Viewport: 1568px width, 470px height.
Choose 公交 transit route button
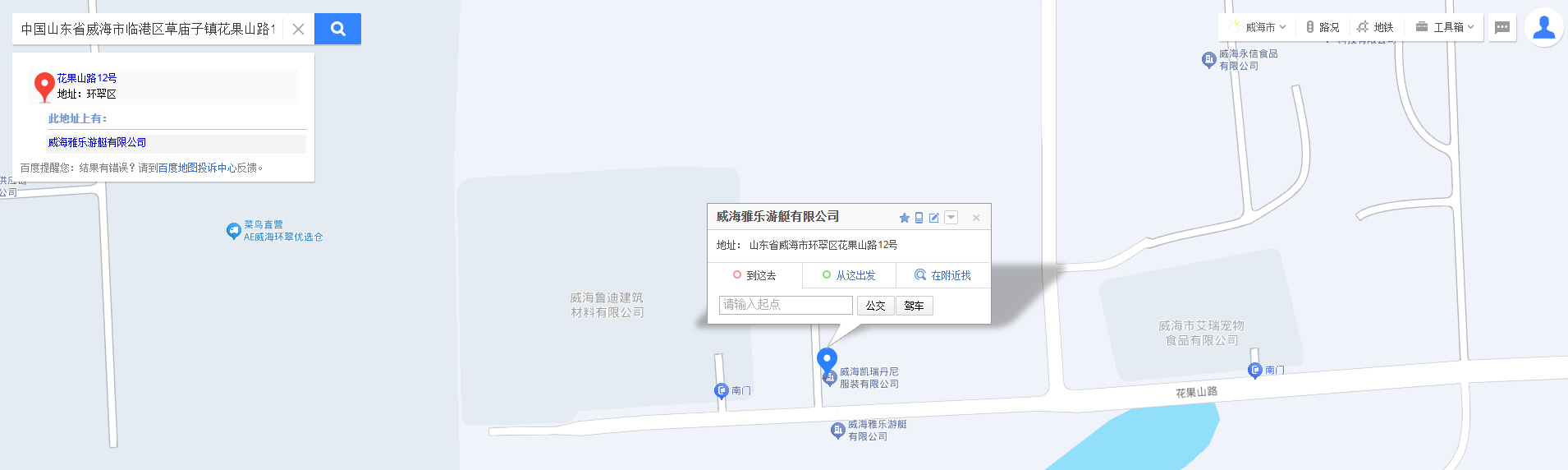pos(875,306)
